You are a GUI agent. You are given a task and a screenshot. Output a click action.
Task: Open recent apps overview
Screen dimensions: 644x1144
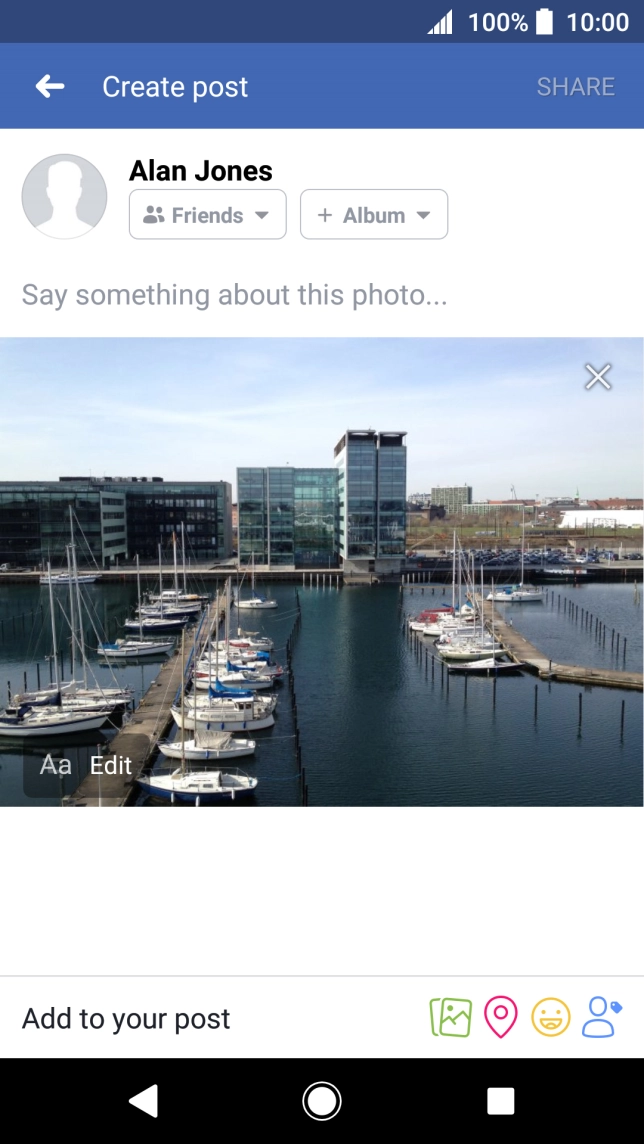pyautogui.click(x=500, y=1101)
